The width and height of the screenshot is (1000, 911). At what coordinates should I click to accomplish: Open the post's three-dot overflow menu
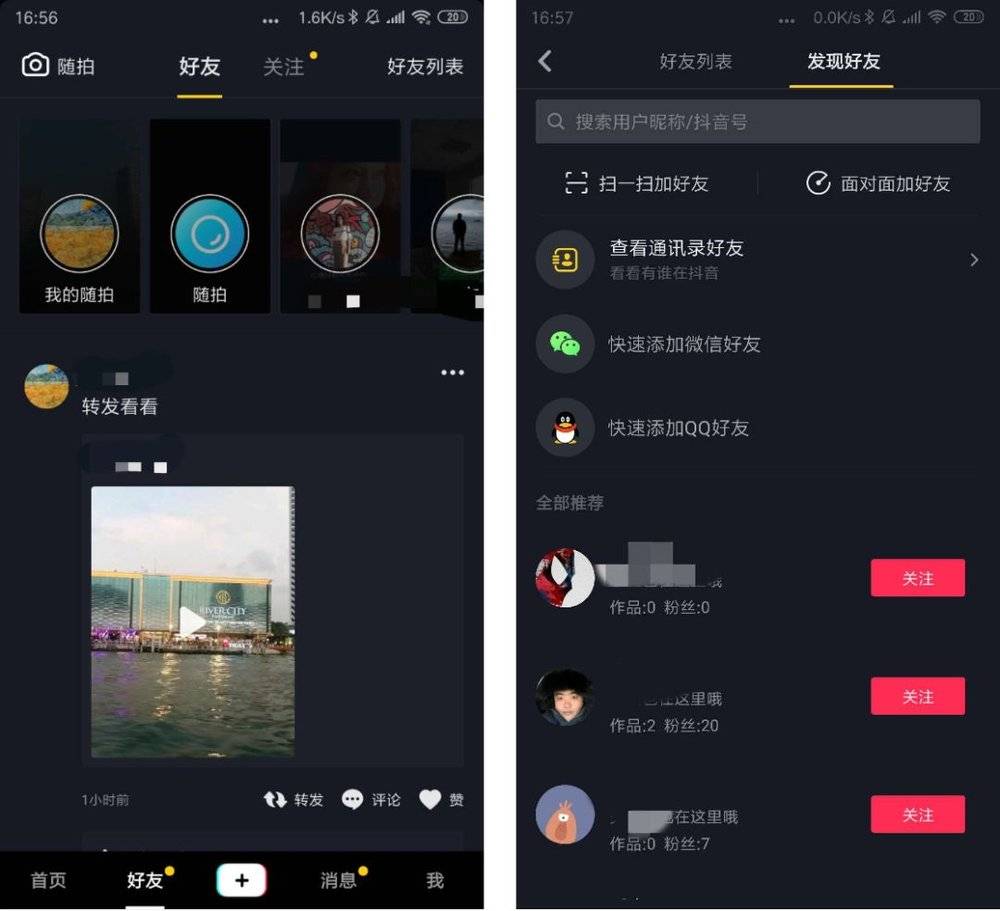pos(452,373)
